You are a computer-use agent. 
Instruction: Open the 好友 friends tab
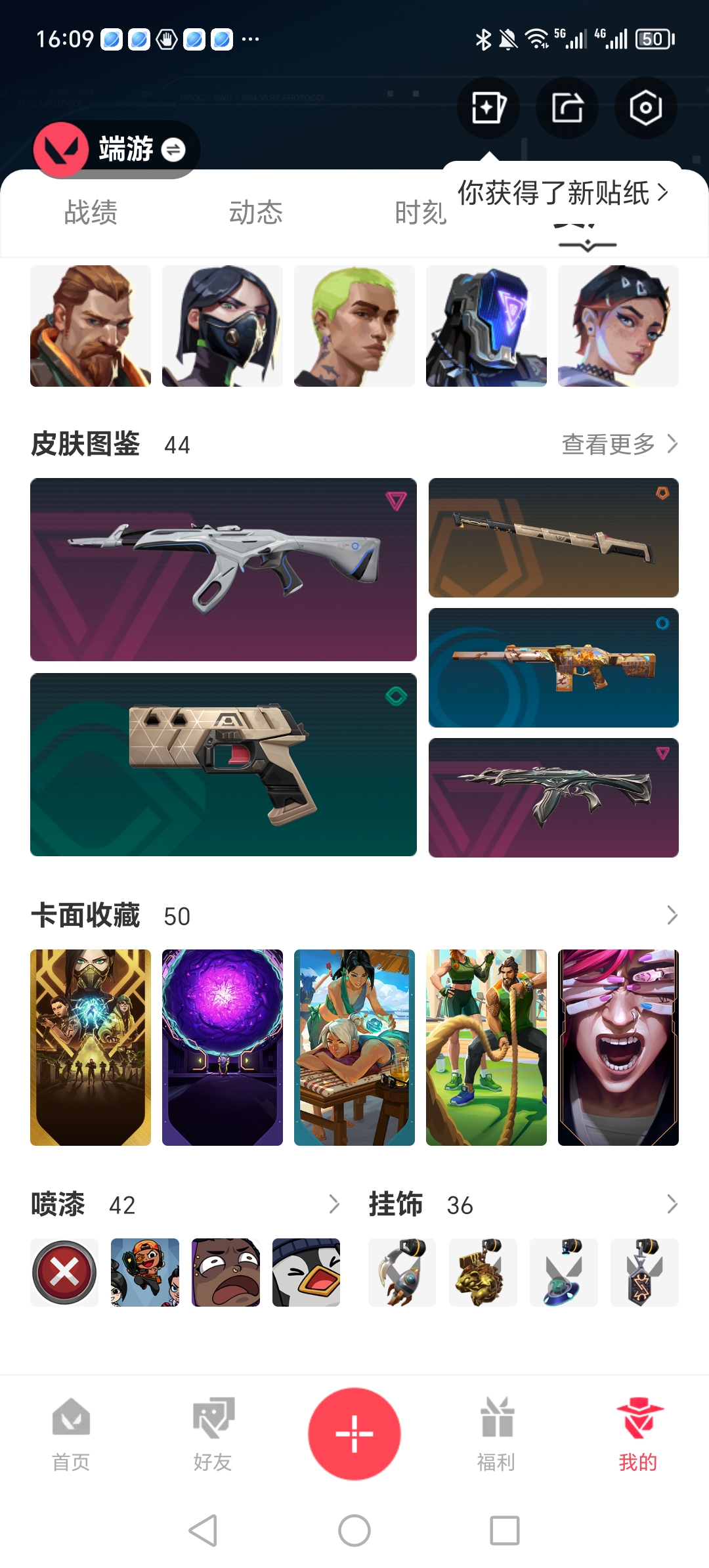pyautogui.click(x=213, y=1435)
